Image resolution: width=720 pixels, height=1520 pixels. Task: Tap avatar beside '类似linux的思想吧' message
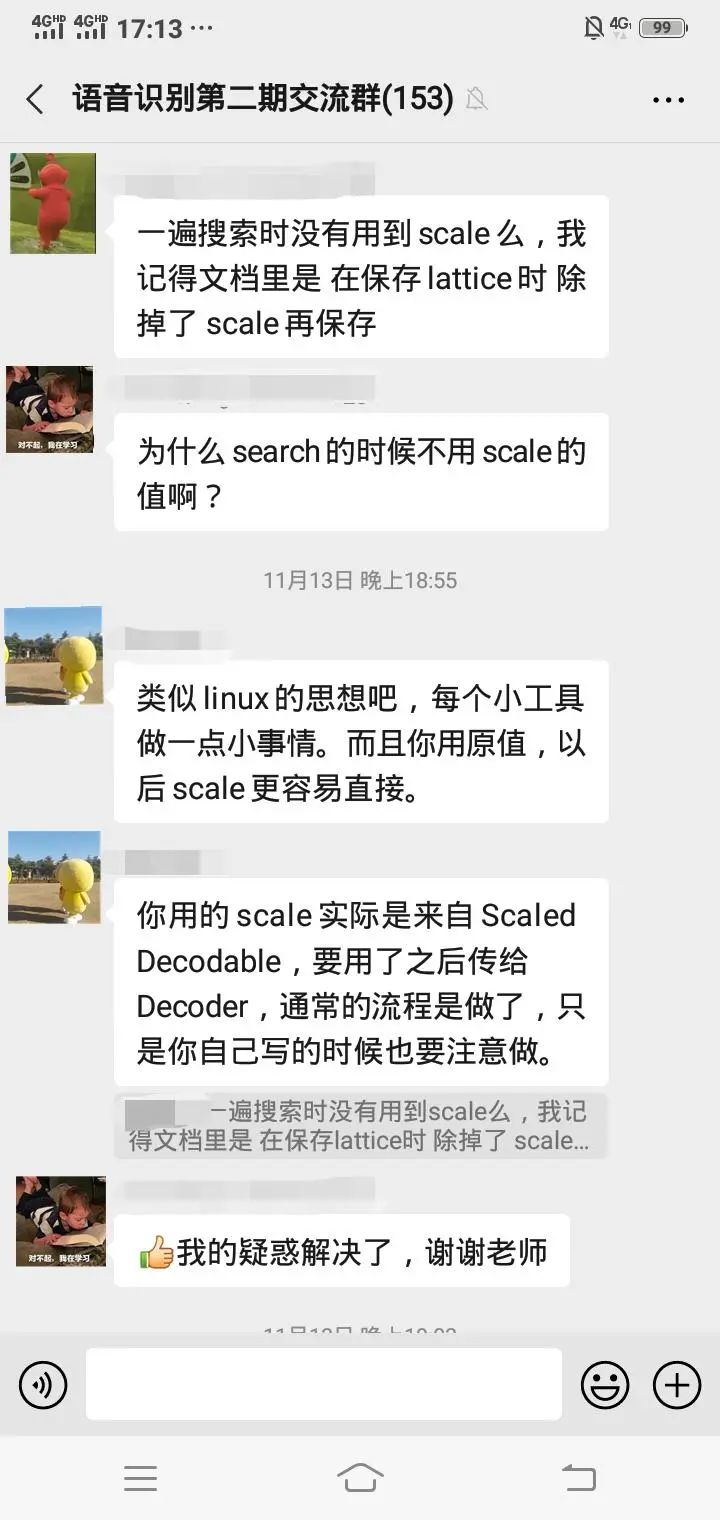click(54, 656)
